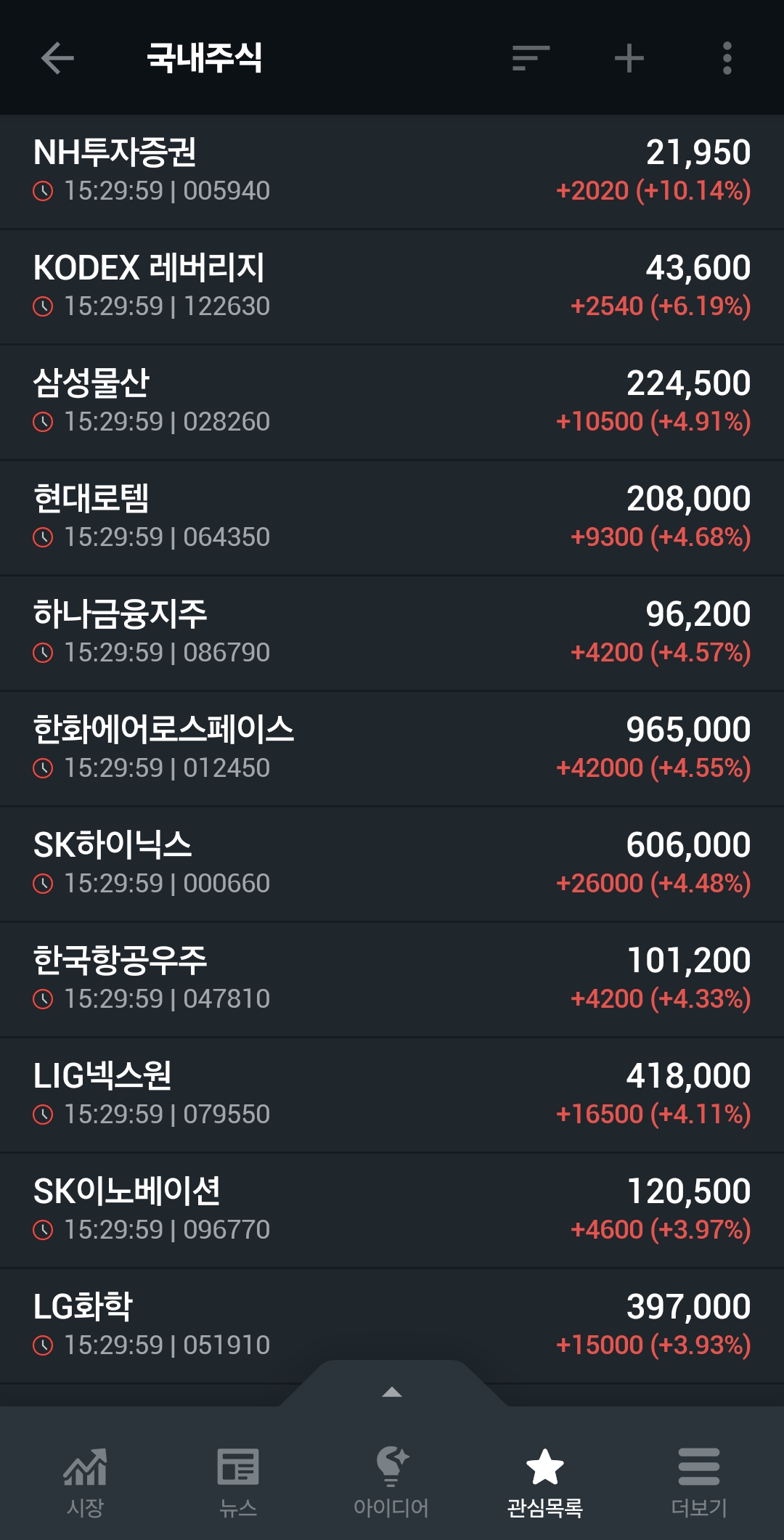Open LIG넥스원 stock details
The height and width of the screenshot is (1540, 784).
[392, 1095]
